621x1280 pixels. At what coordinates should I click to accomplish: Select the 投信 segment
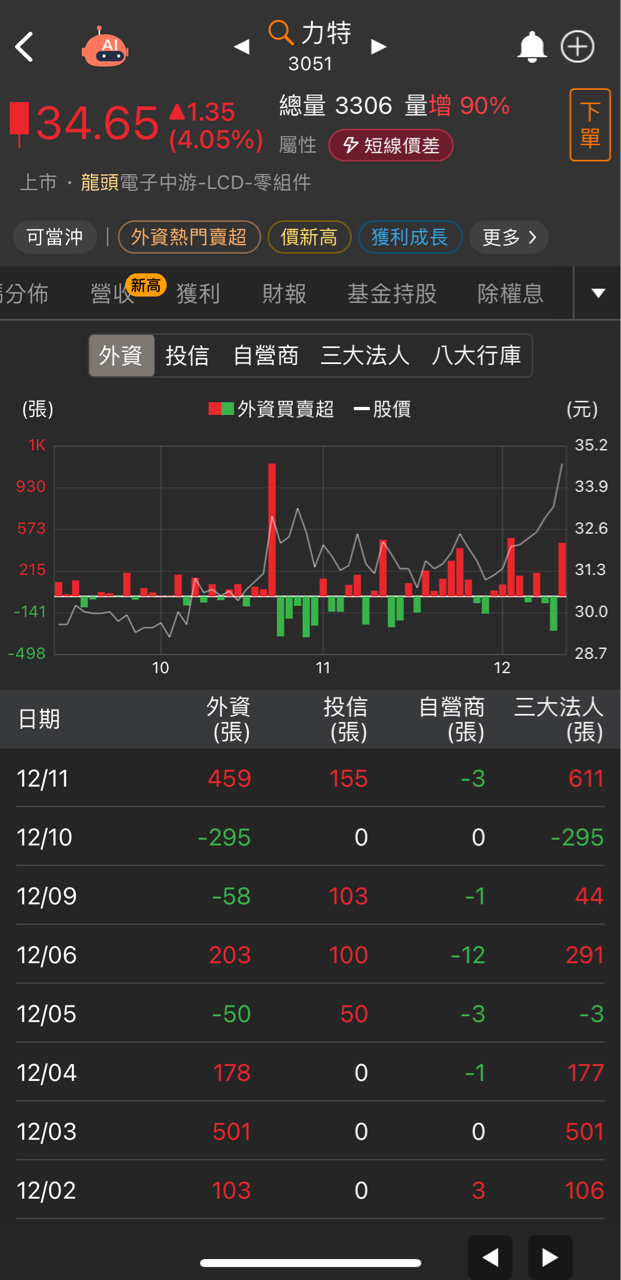(187, 355)
